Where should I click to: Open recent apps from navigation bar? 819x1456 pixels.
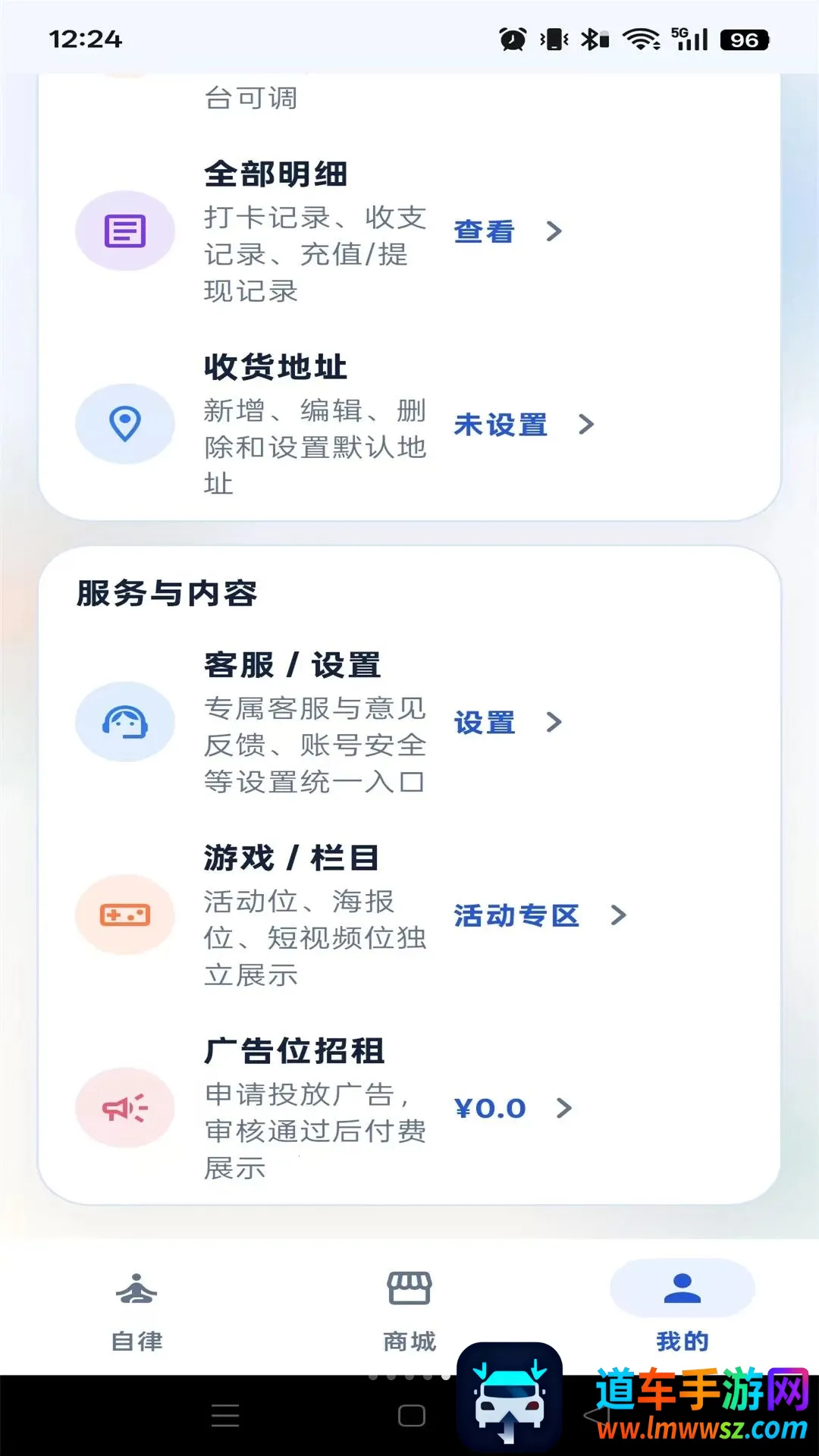coord(225,1415)
